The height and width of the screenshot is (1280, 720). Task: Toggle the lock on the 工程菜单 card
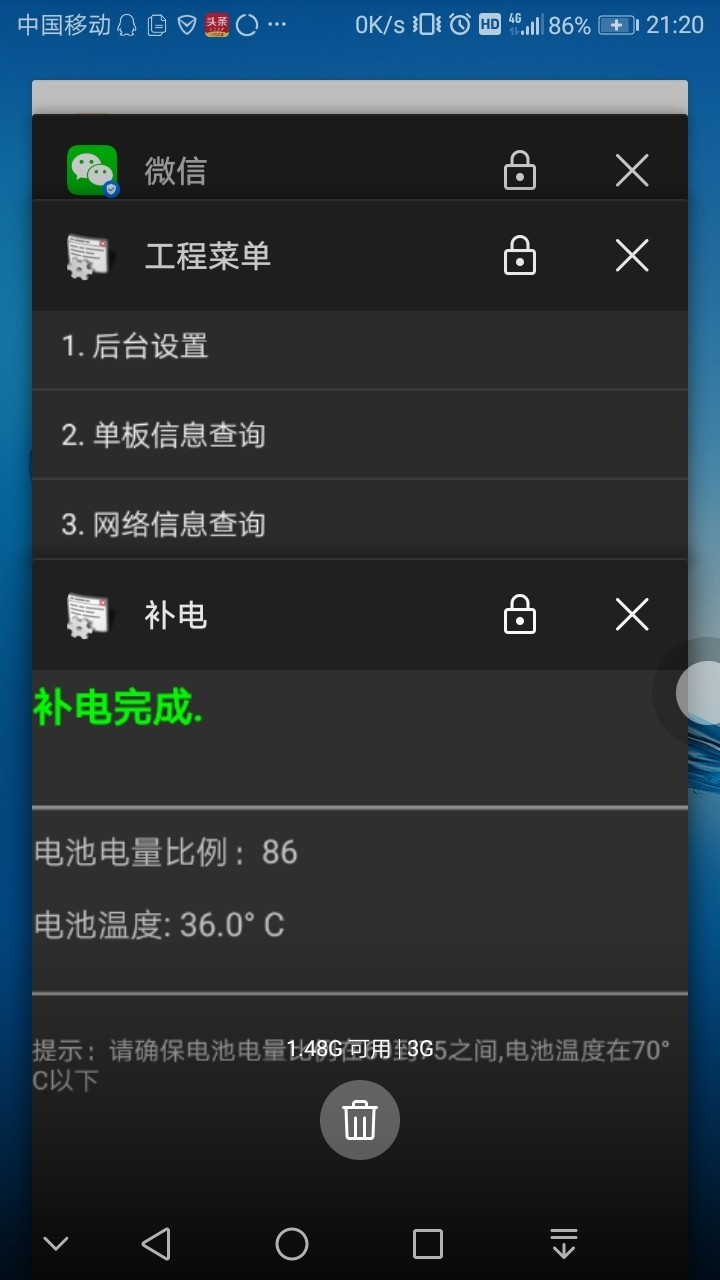[x=519, y=255]
